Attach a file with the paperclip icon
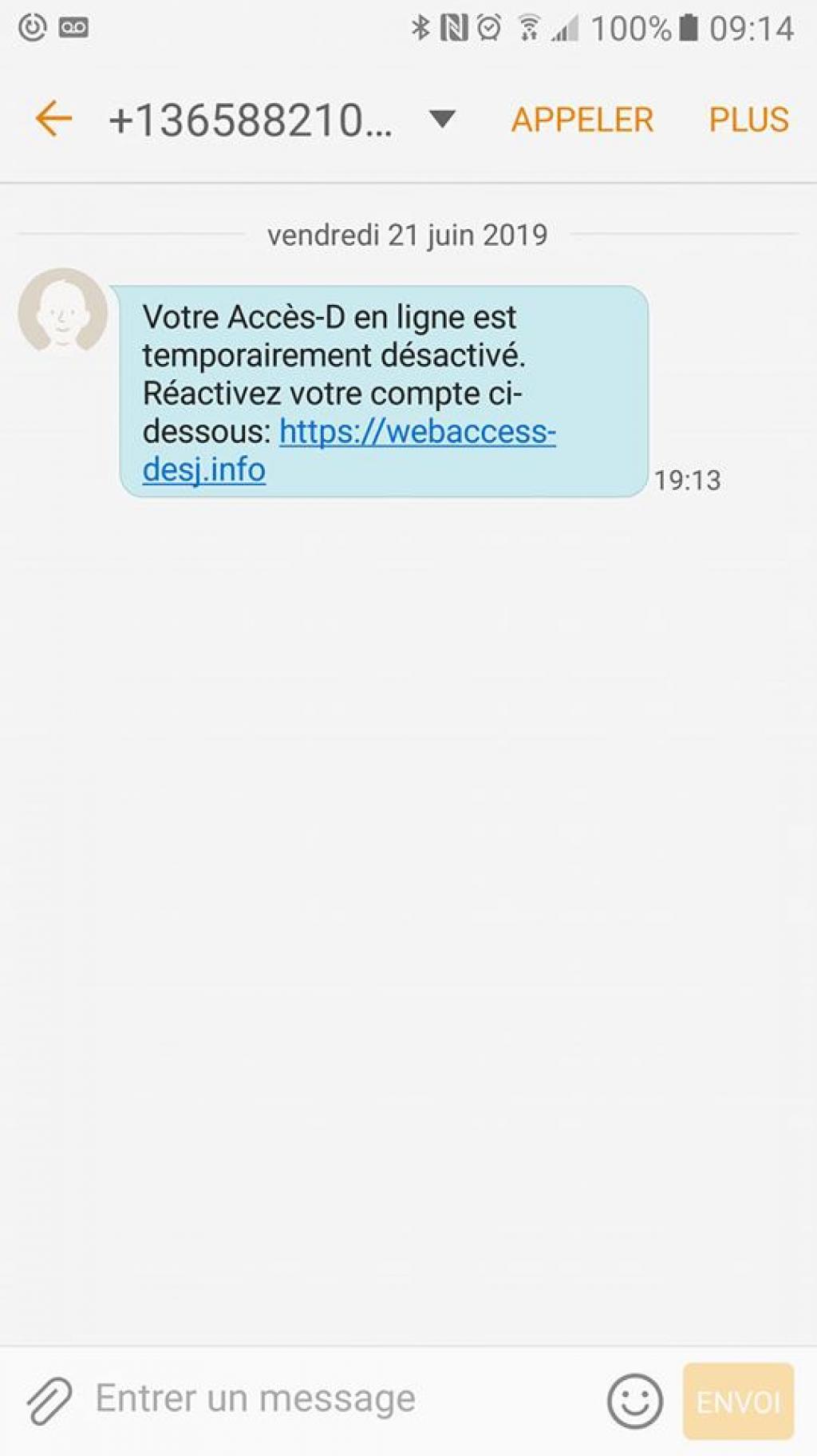This screenshot has height=1456, width=817. pos(49,1400)
